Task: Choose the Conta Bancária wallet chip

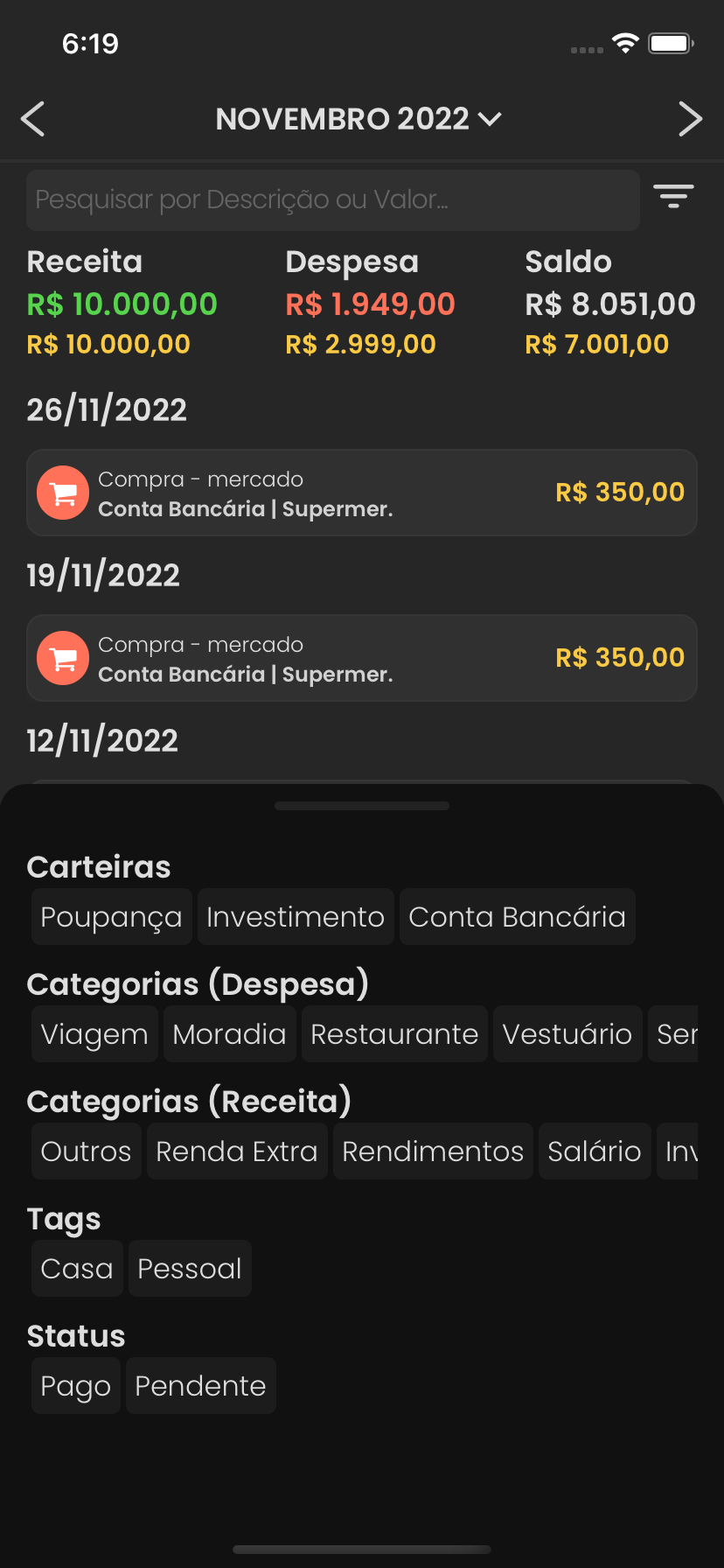Action: (x=517, y=917)
